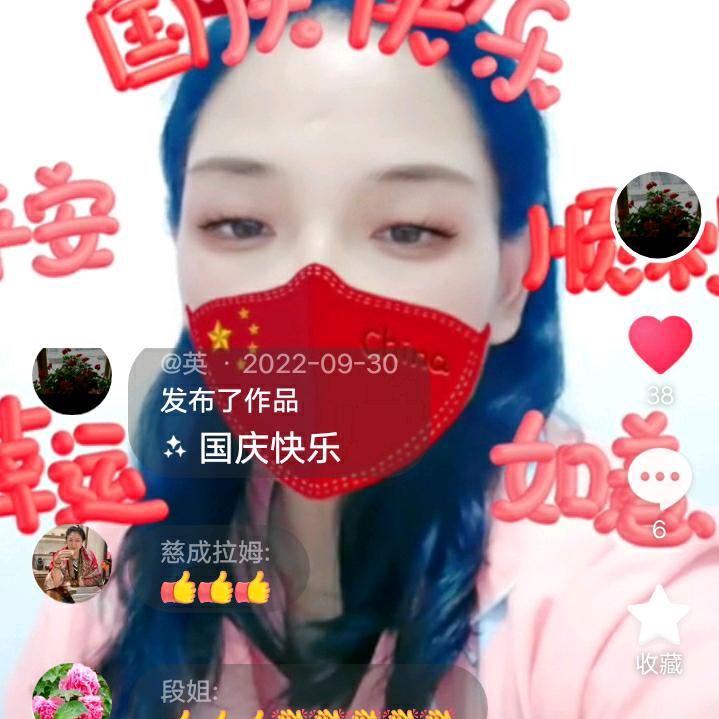Like this video with the heart
Viewport: 719px width, 719px height.
(x=660, y=344)
